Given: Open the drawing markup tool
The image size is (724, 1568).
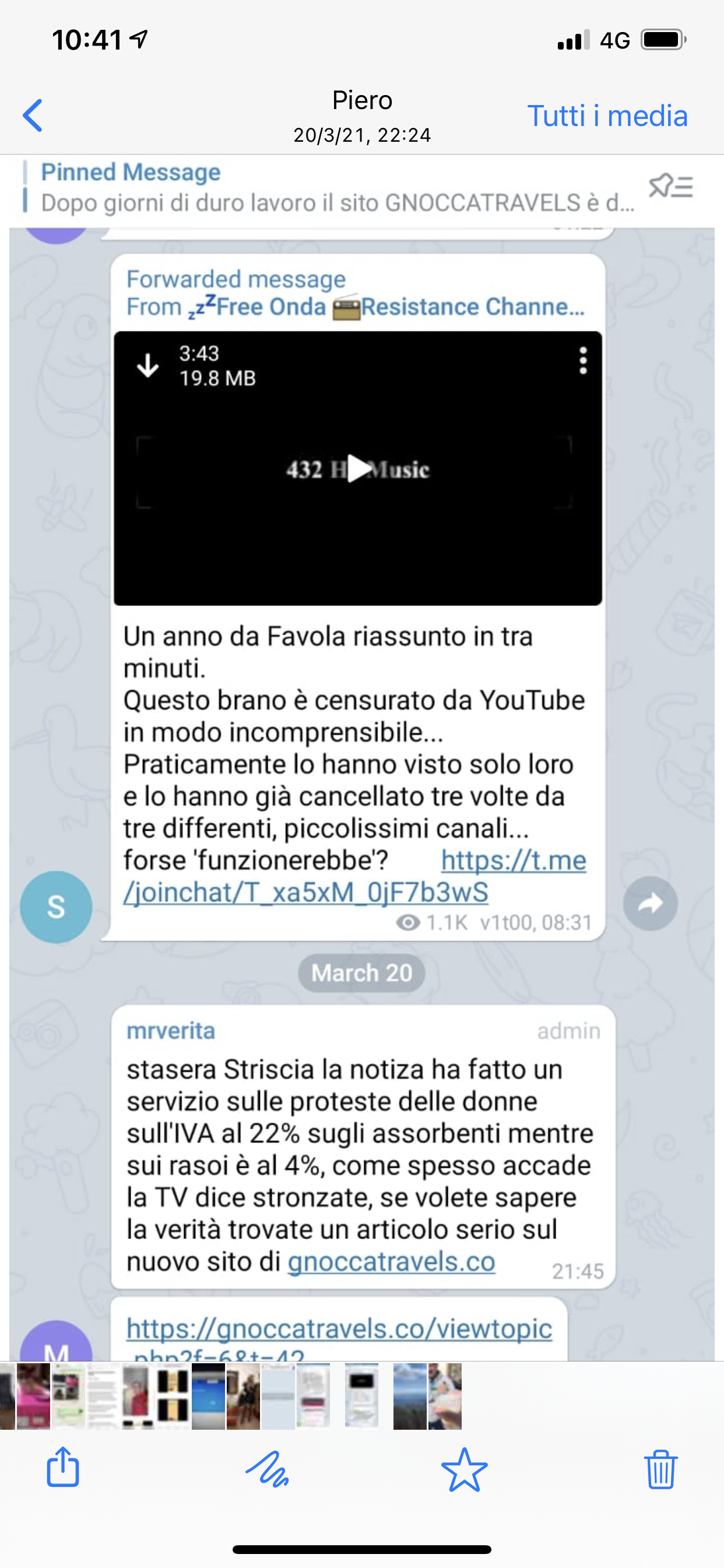Looking at the screenshot, I should click(268, 1469).
